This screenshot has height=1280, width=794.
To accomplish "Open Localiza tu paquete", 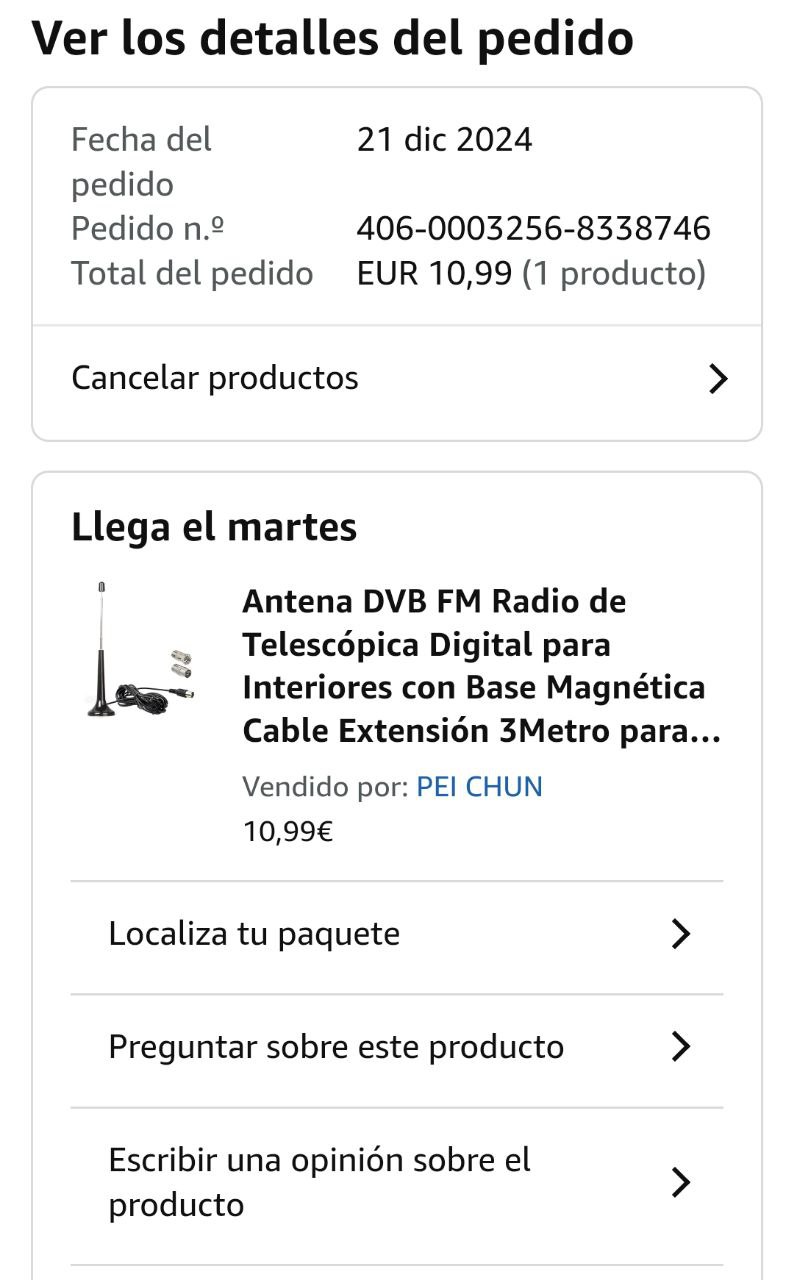I will (397, 934).
